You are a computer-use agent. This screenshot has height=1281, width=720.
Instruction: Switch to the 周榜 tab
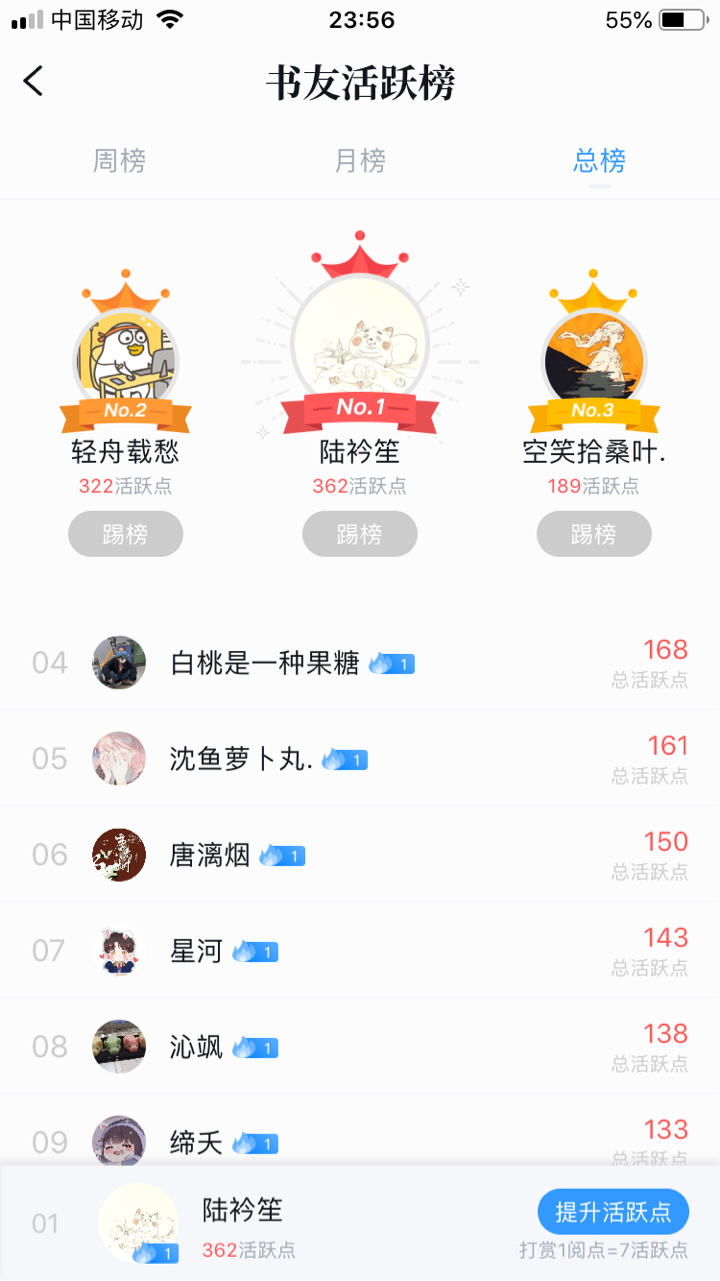coord(120,160)
